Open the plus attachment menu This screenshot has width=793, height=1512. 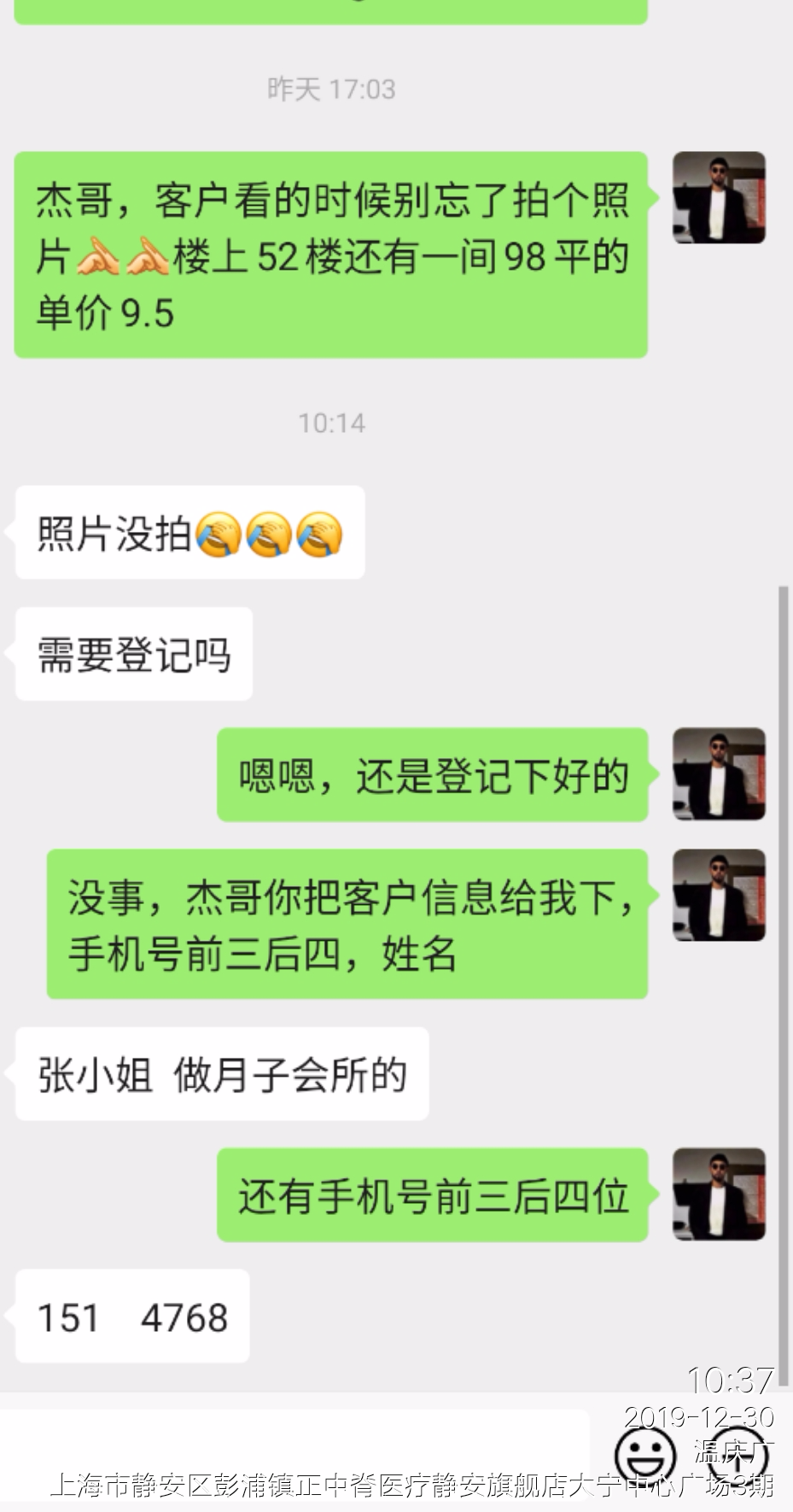click(739, 1453)
